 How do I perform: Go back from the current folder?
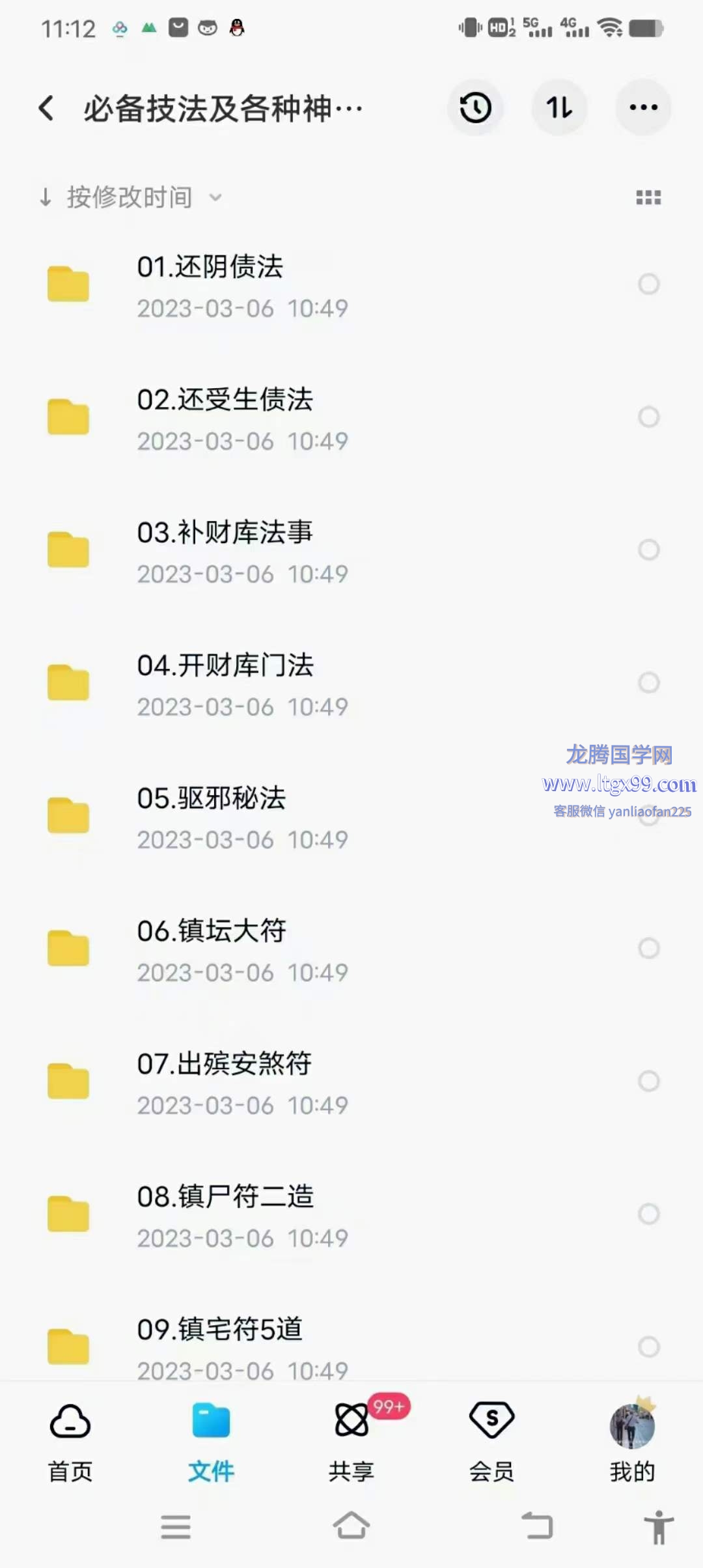coord(46,108)
